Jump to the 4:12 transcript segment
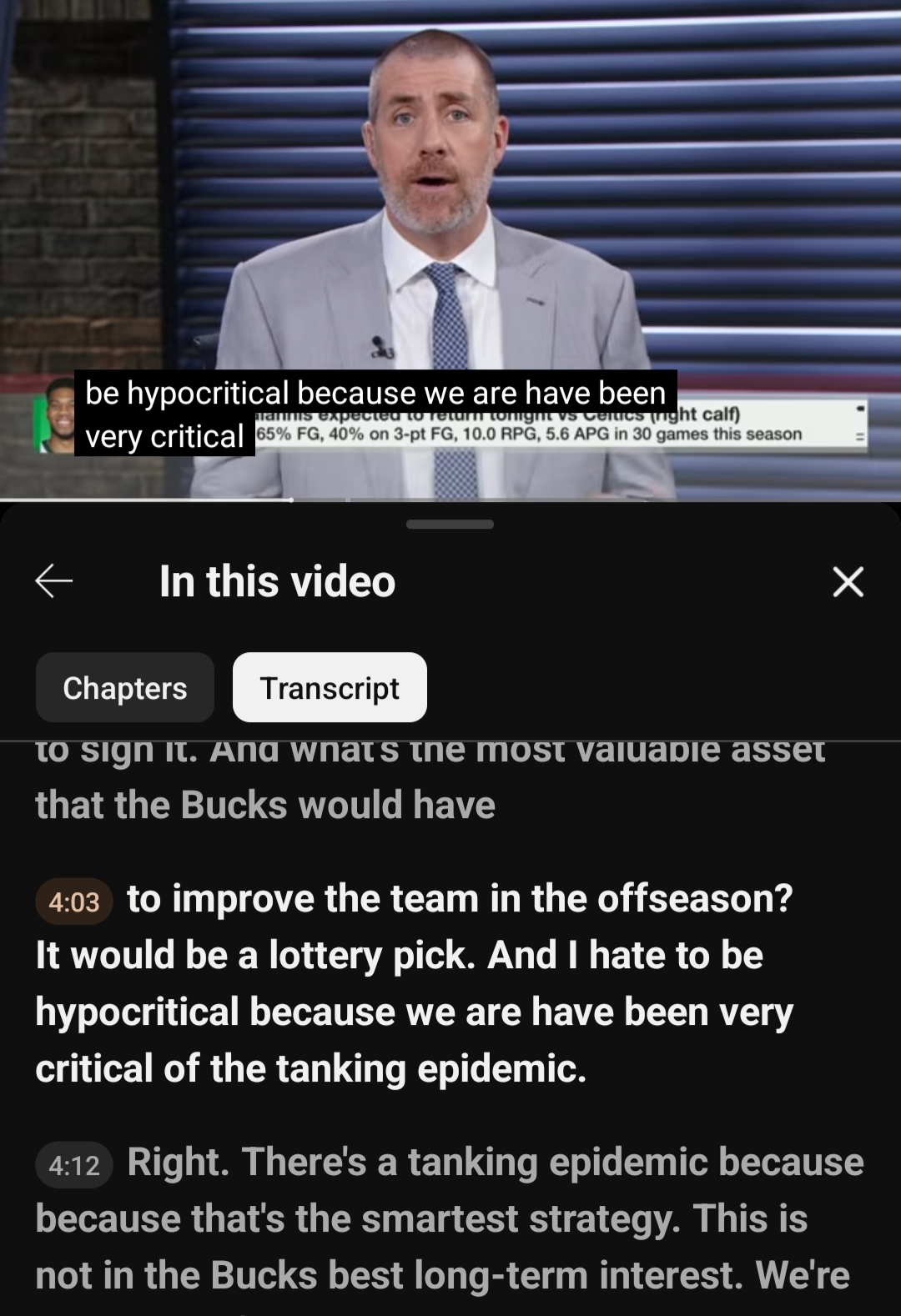901x1316 pixels. pyautogui.click(x=73, y=1165)
